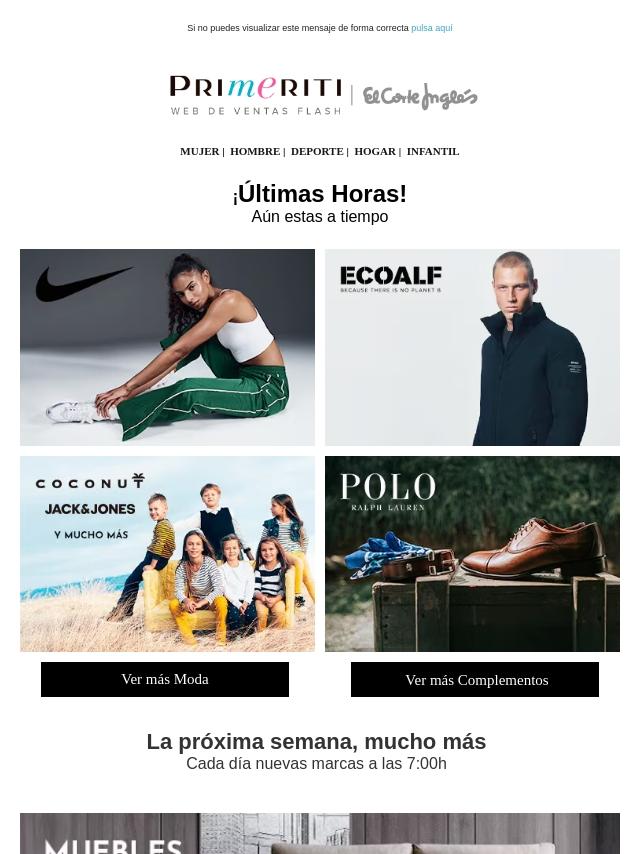640x854 pixels.
Task: Open the 'pulsa aquí' link
Action: pos(431,28)
